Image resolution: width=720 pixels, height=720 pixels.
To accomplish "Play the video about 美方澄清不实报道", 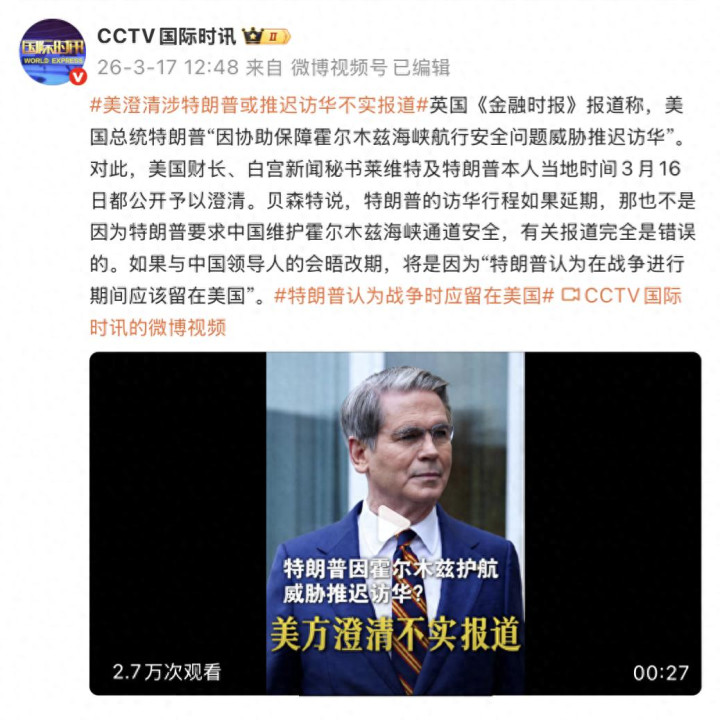I will pyautogui.click(x=394, y=523).
